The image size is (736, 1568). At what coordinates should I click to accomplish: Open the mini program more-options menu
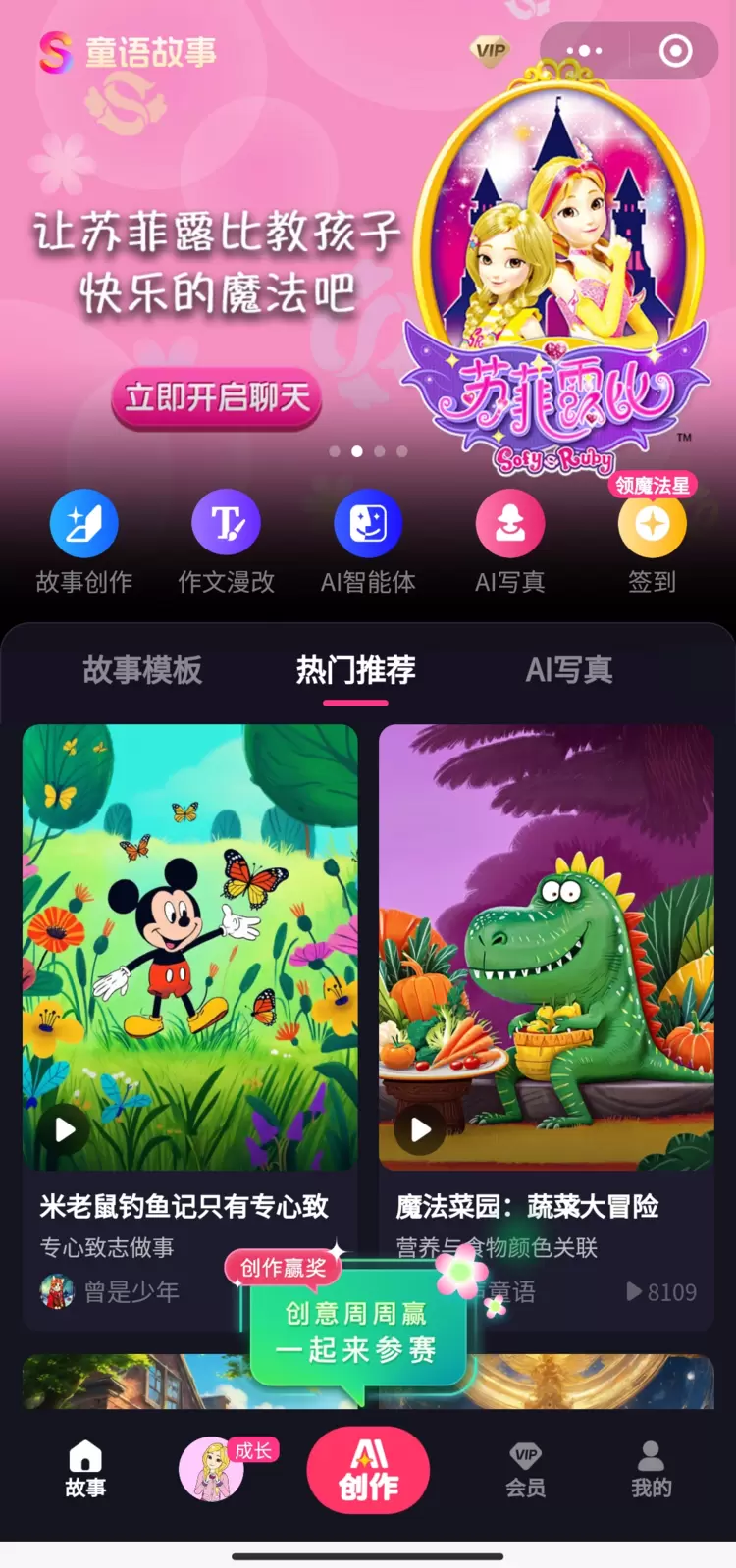[x=584, y=51]
